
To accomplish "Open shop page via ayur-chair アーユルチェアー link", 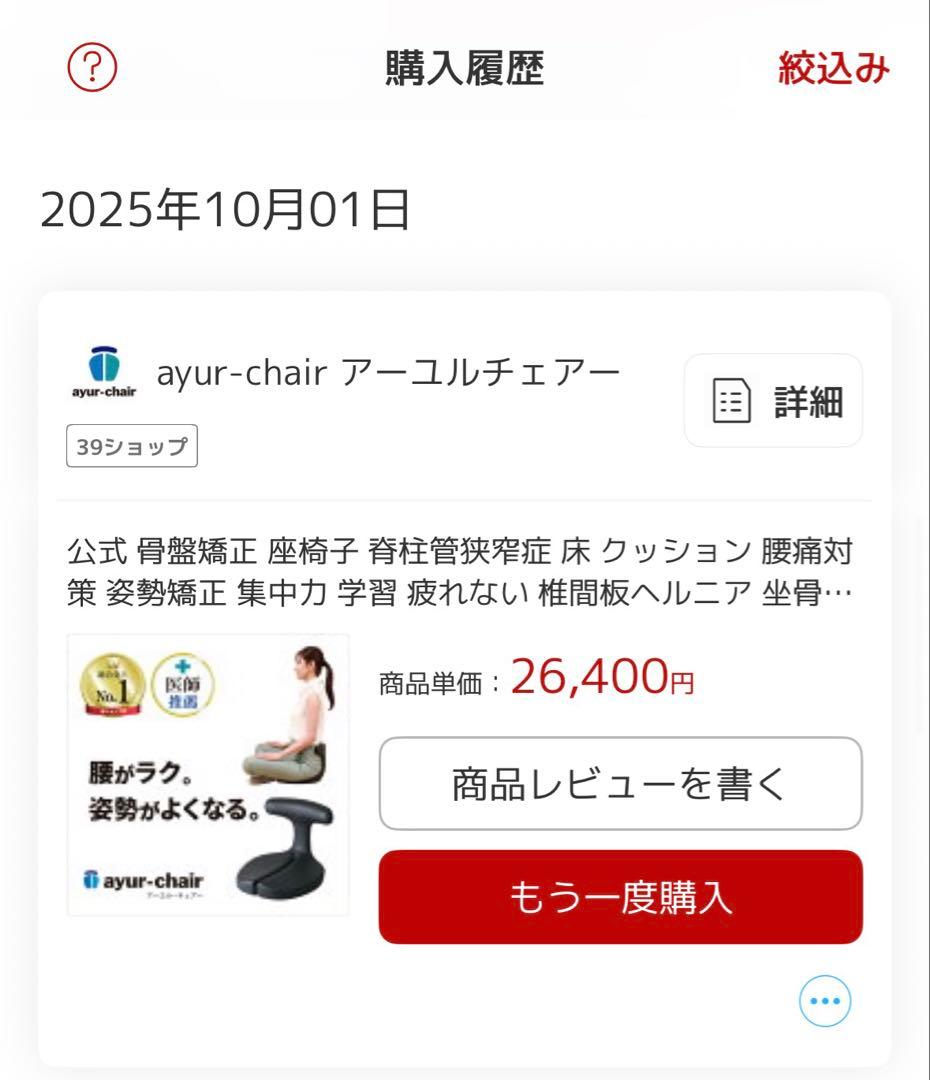I will point(390,369).
